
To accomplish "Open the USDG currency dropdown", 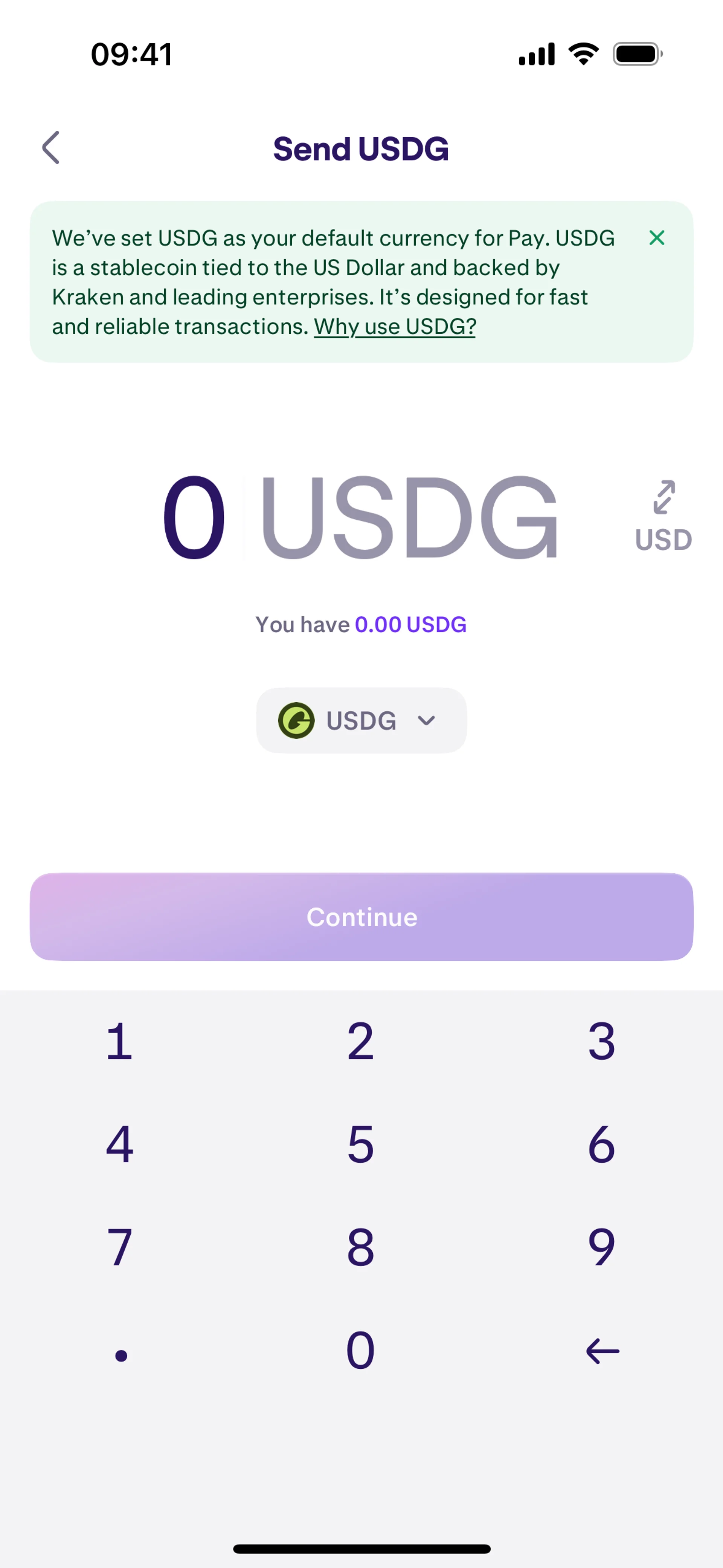I will (361, 721).
